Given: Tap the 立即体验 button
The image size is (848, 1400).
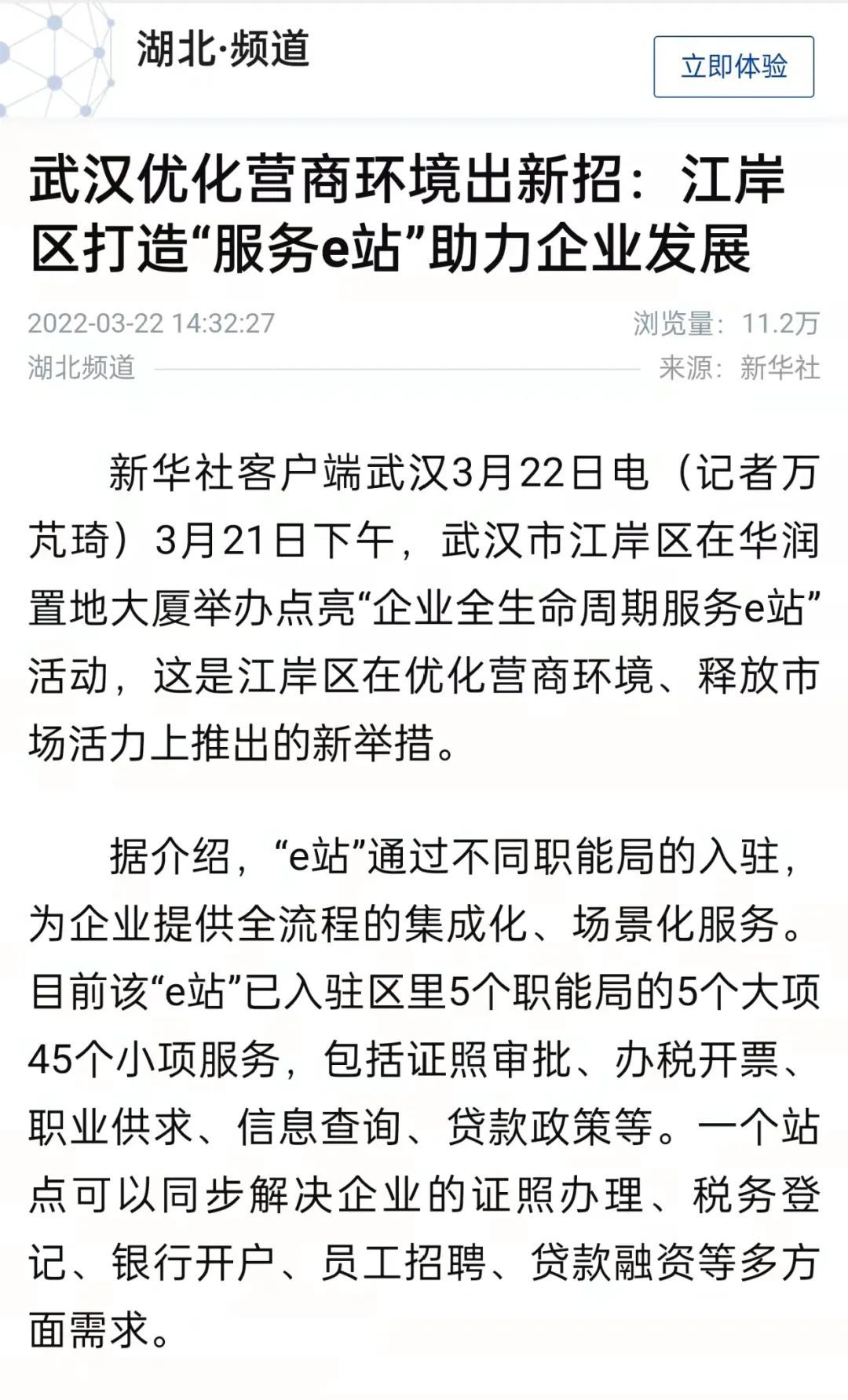Looking at the screenshot, I should point(733,67).
